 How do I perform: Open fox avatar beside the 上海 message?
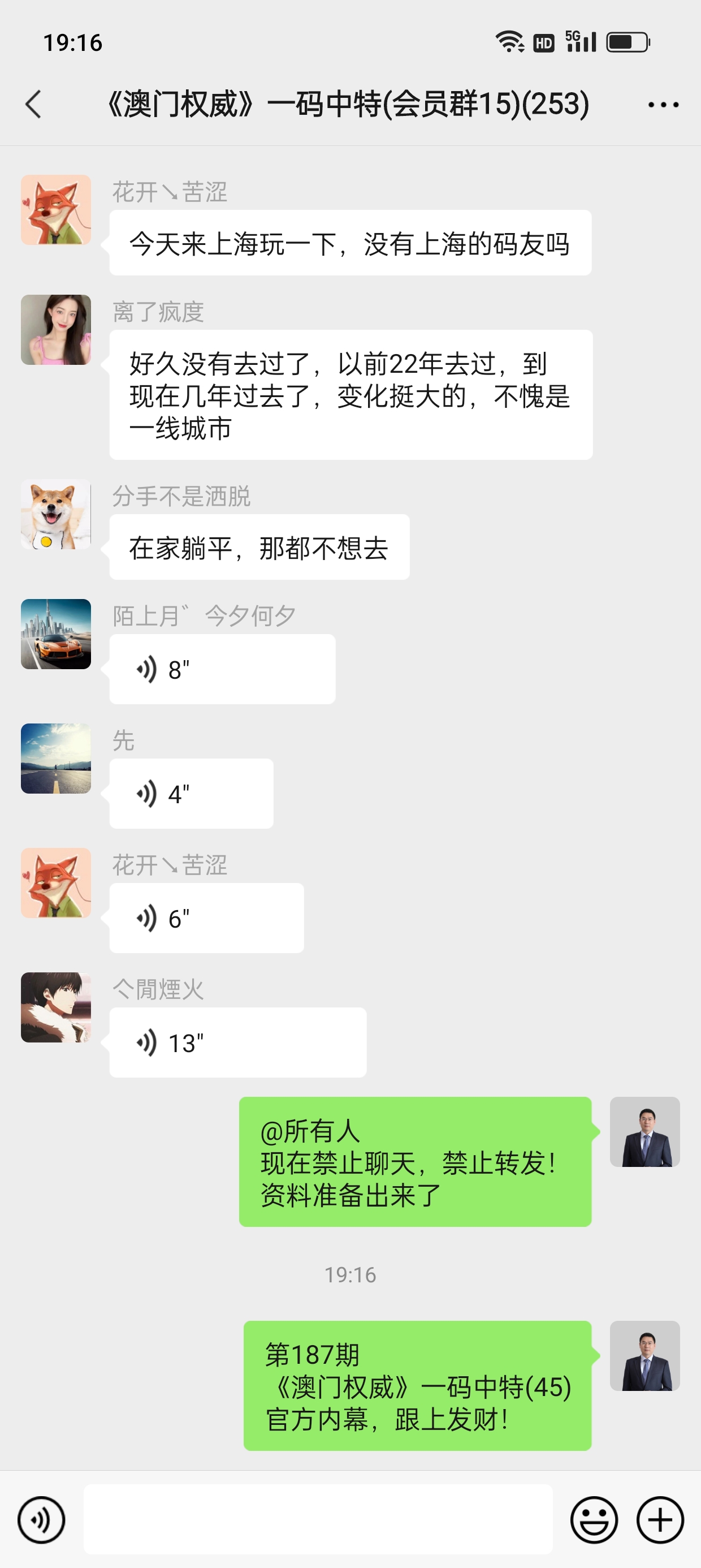tap(56, 210)
